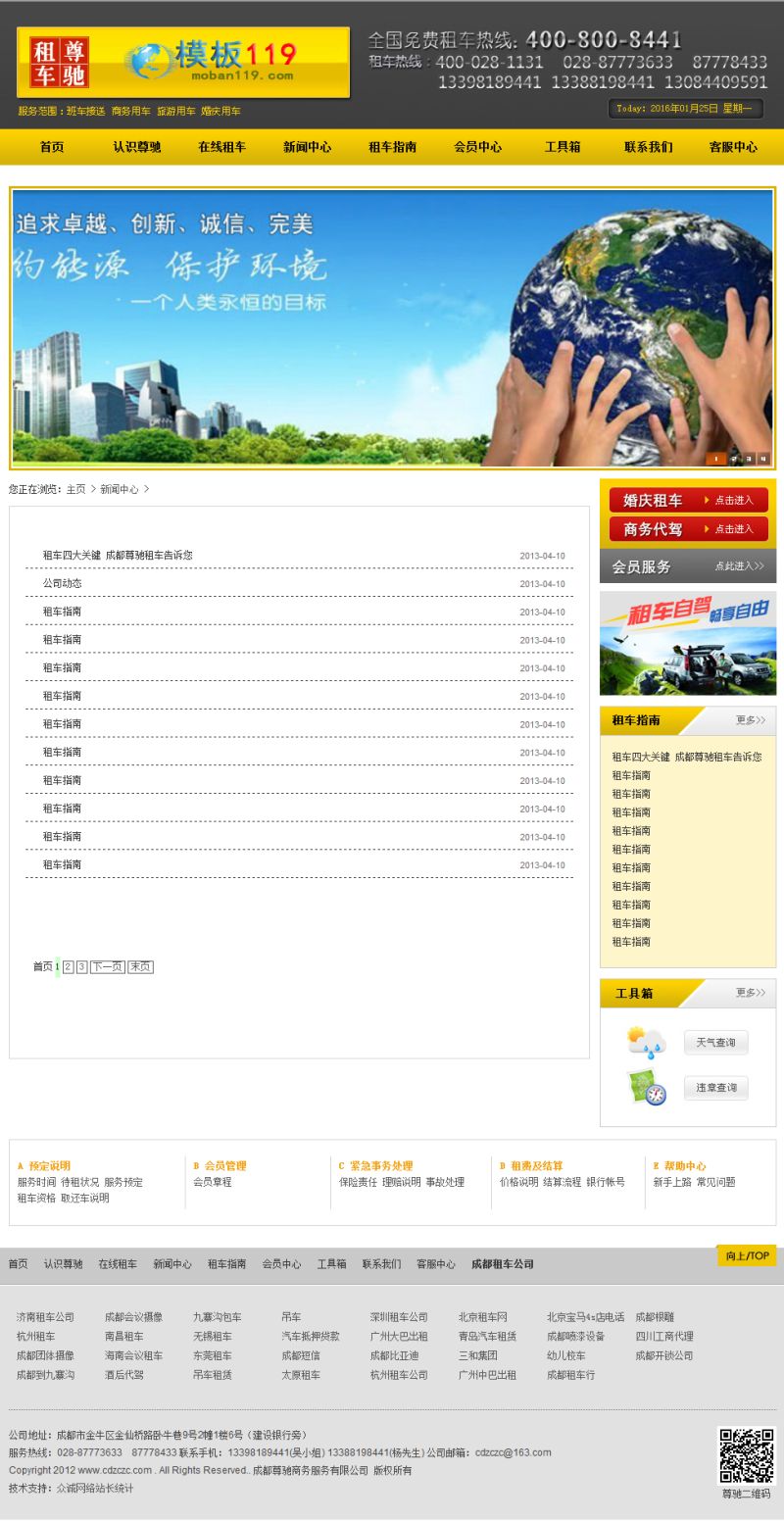The height and width of the screenshot is (1521, 784).
Task: Open the article 租车四大关键 in the news list
Action: coord(118,556)
